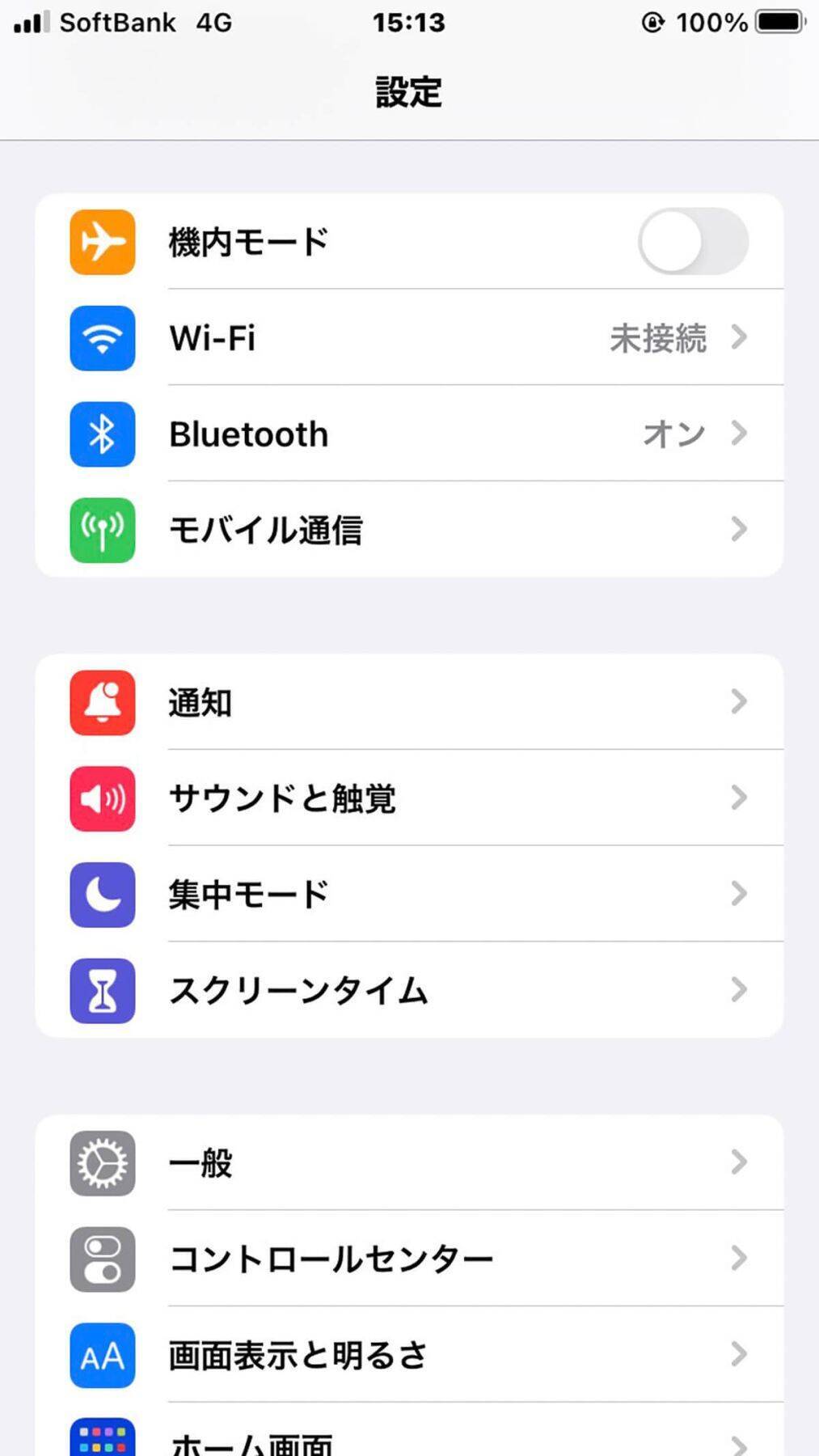
Task: Open 通知 notification settings
Action: (x=409, y=702)
